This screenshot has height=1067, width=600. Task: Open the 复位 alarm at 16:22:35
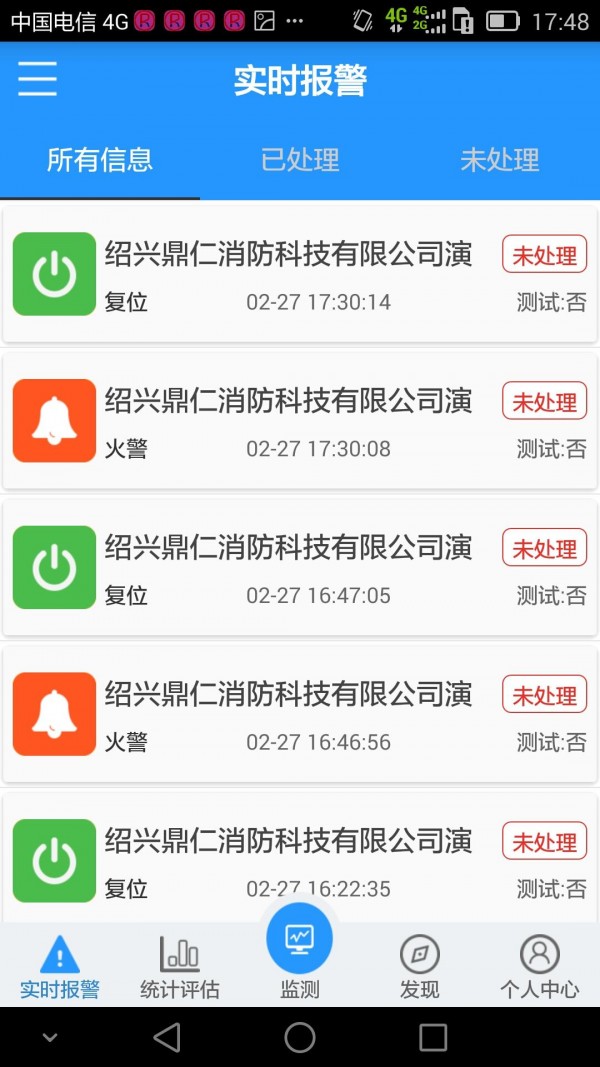(x=300, y=858)
